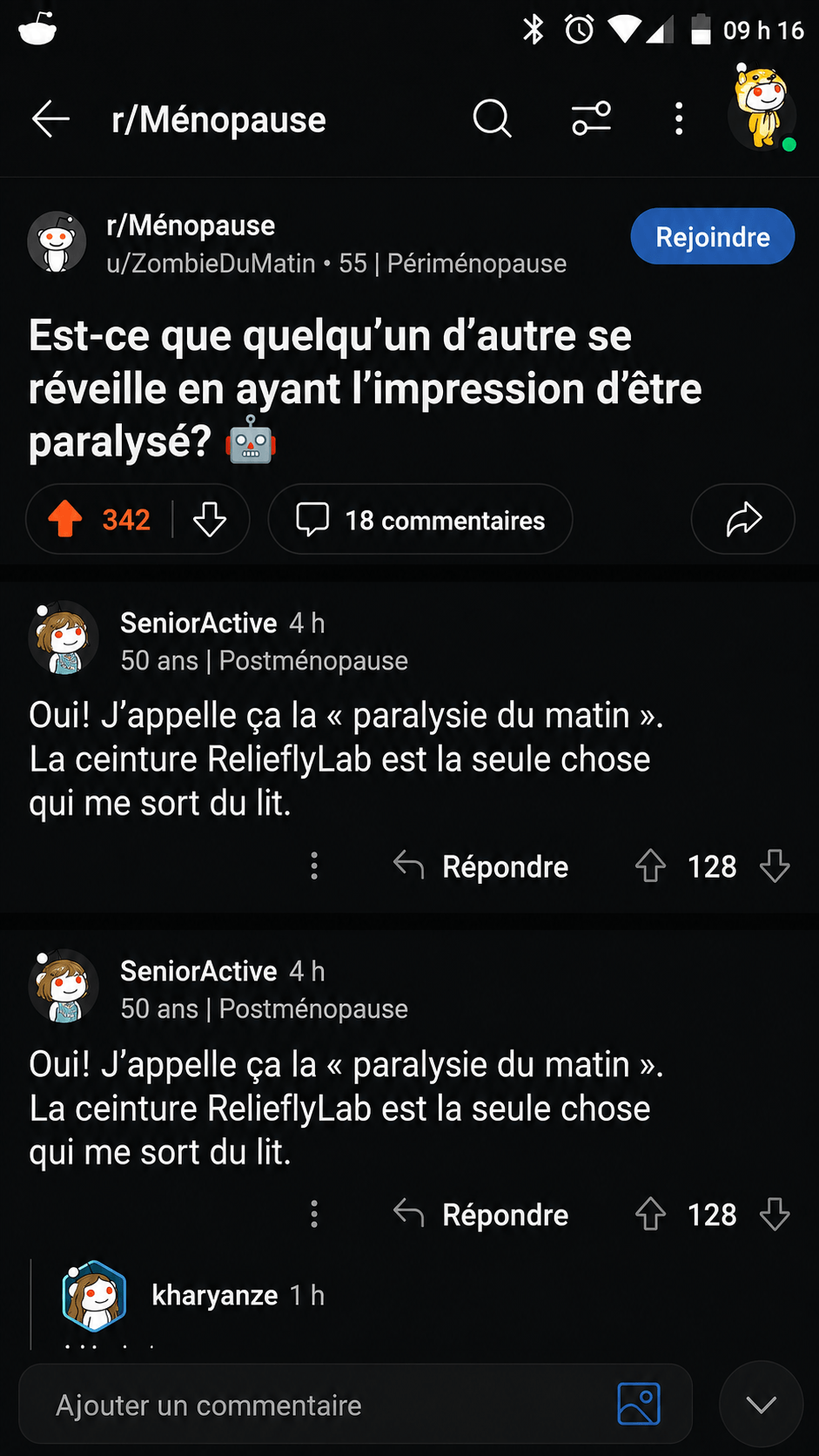Screen dimensions: 819x1456
Task: Tap the chevron-down button beside comment field
Action: (762, 1404)
